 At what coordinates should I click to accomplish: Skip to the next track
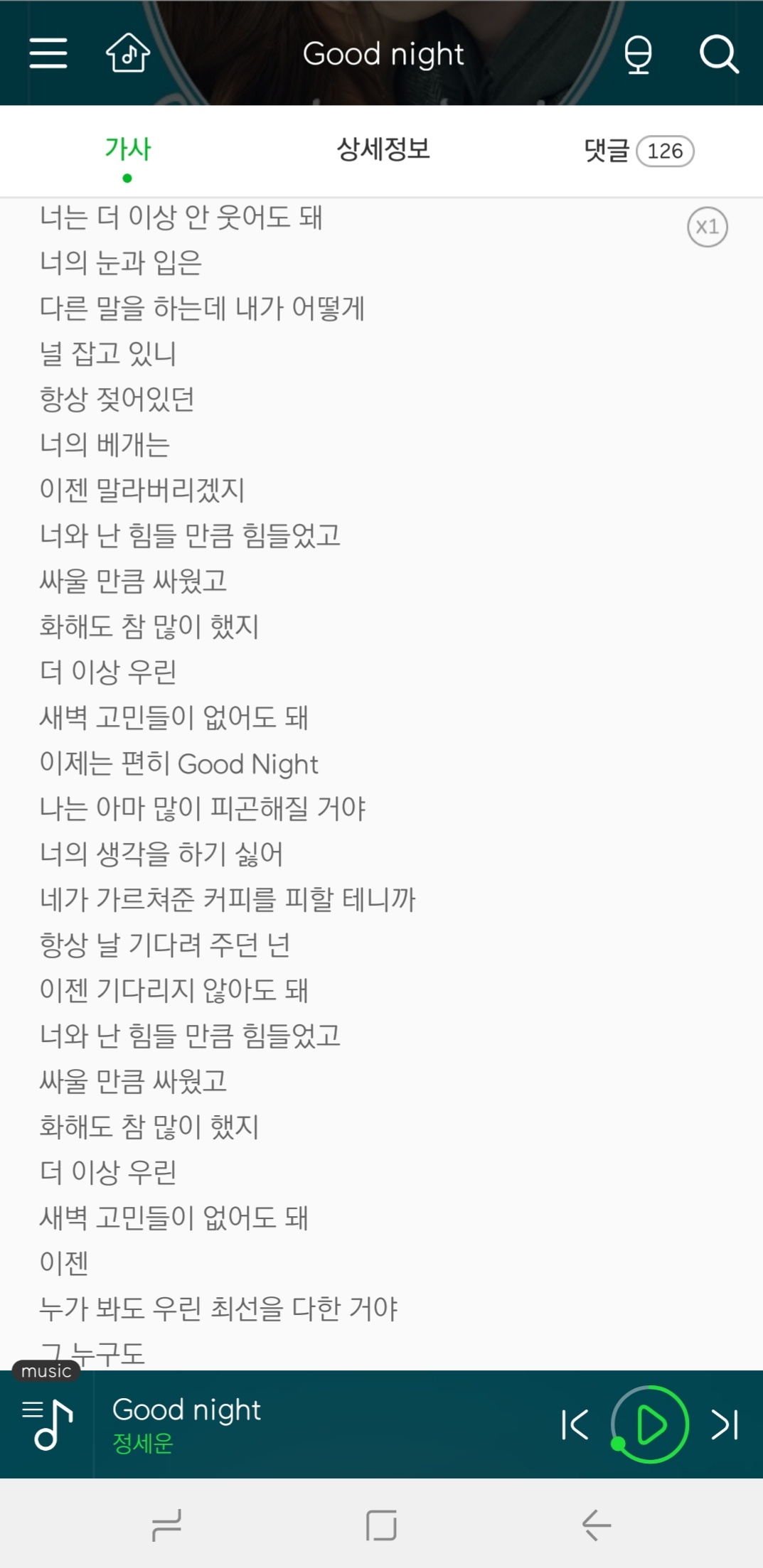click(x=723, y=1424)
